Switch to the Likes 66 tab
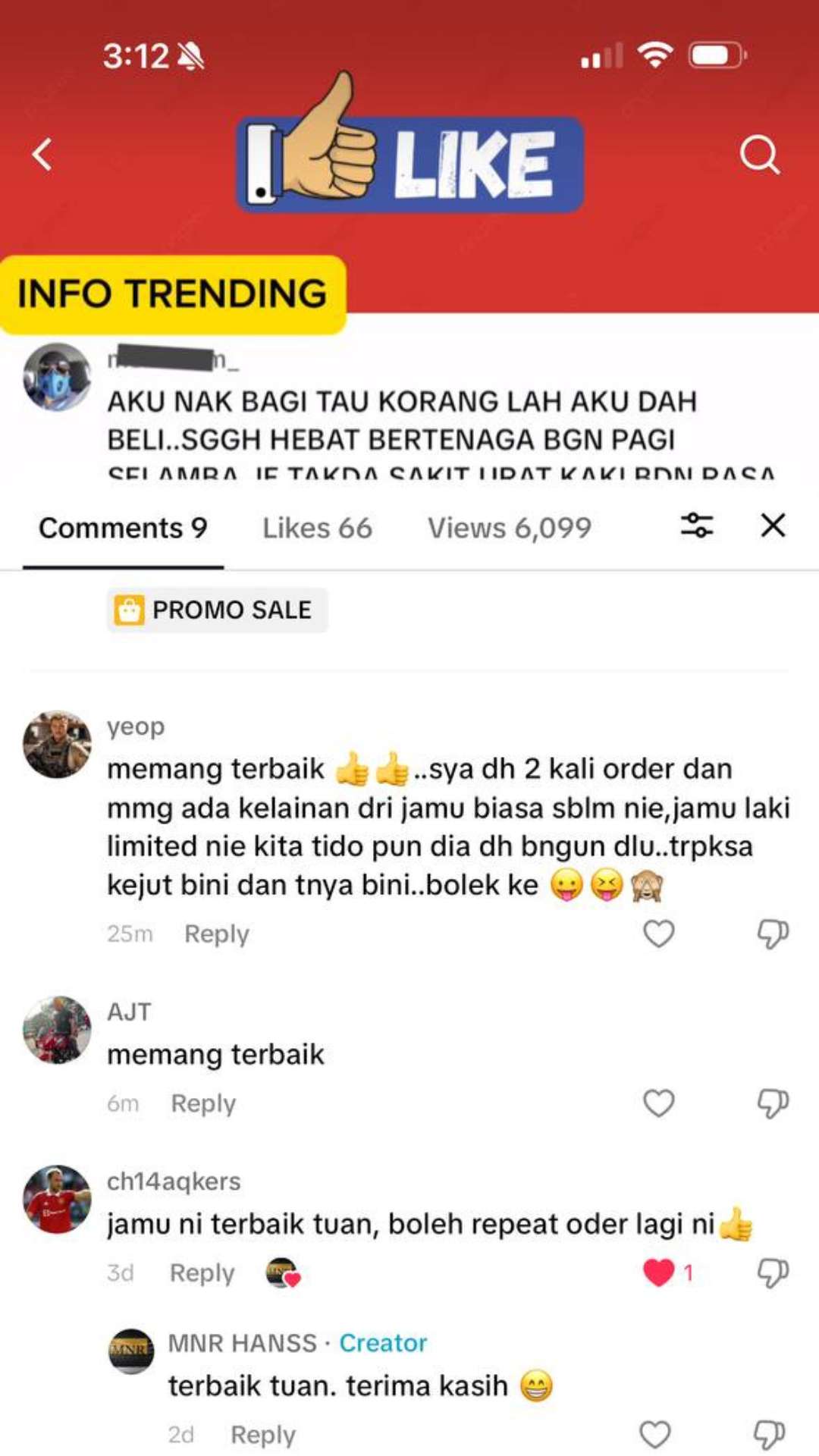This screenshot has height=1456, width=819. pos(317,528)
